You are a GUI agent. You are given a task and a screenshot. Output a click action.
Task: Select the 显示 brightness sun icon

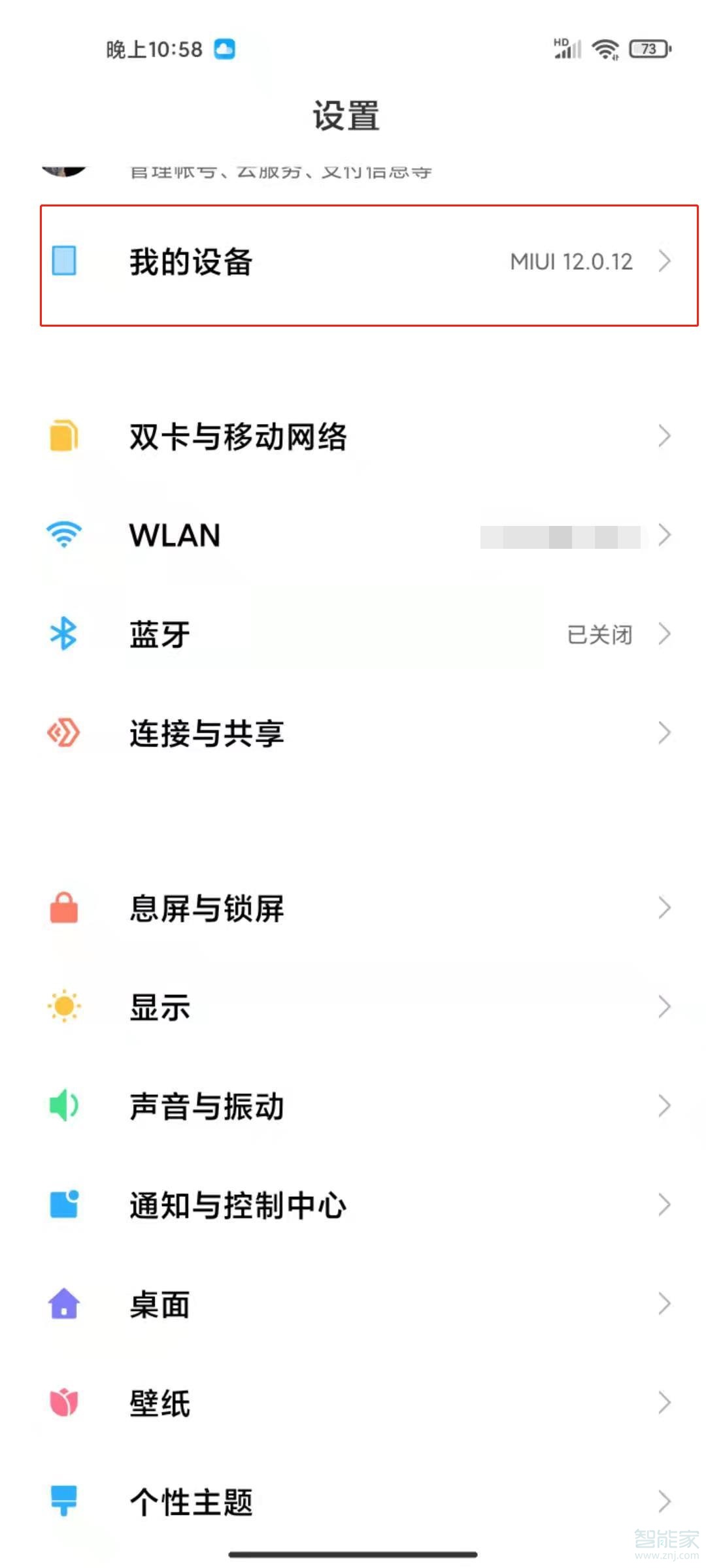(63, 1007)
